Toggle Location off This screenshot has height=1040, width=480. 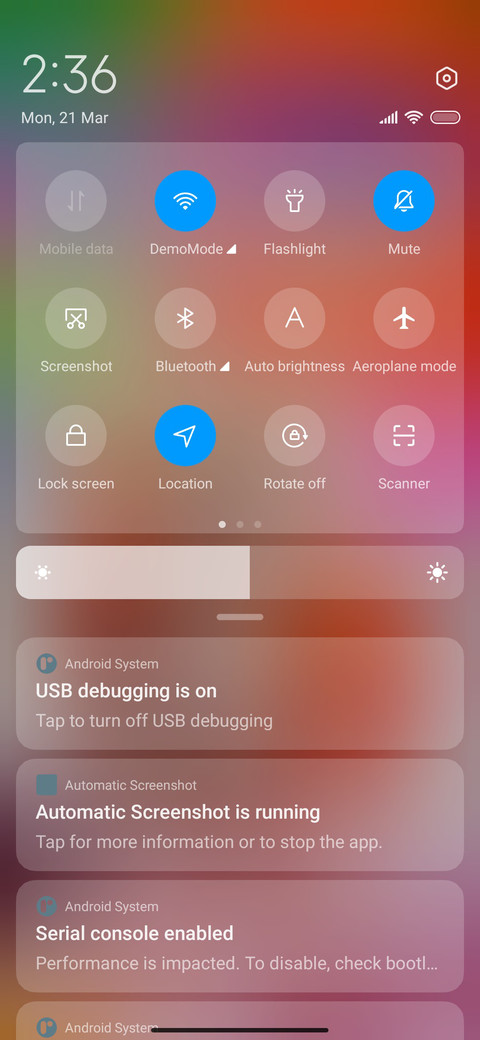pos(185,436)
